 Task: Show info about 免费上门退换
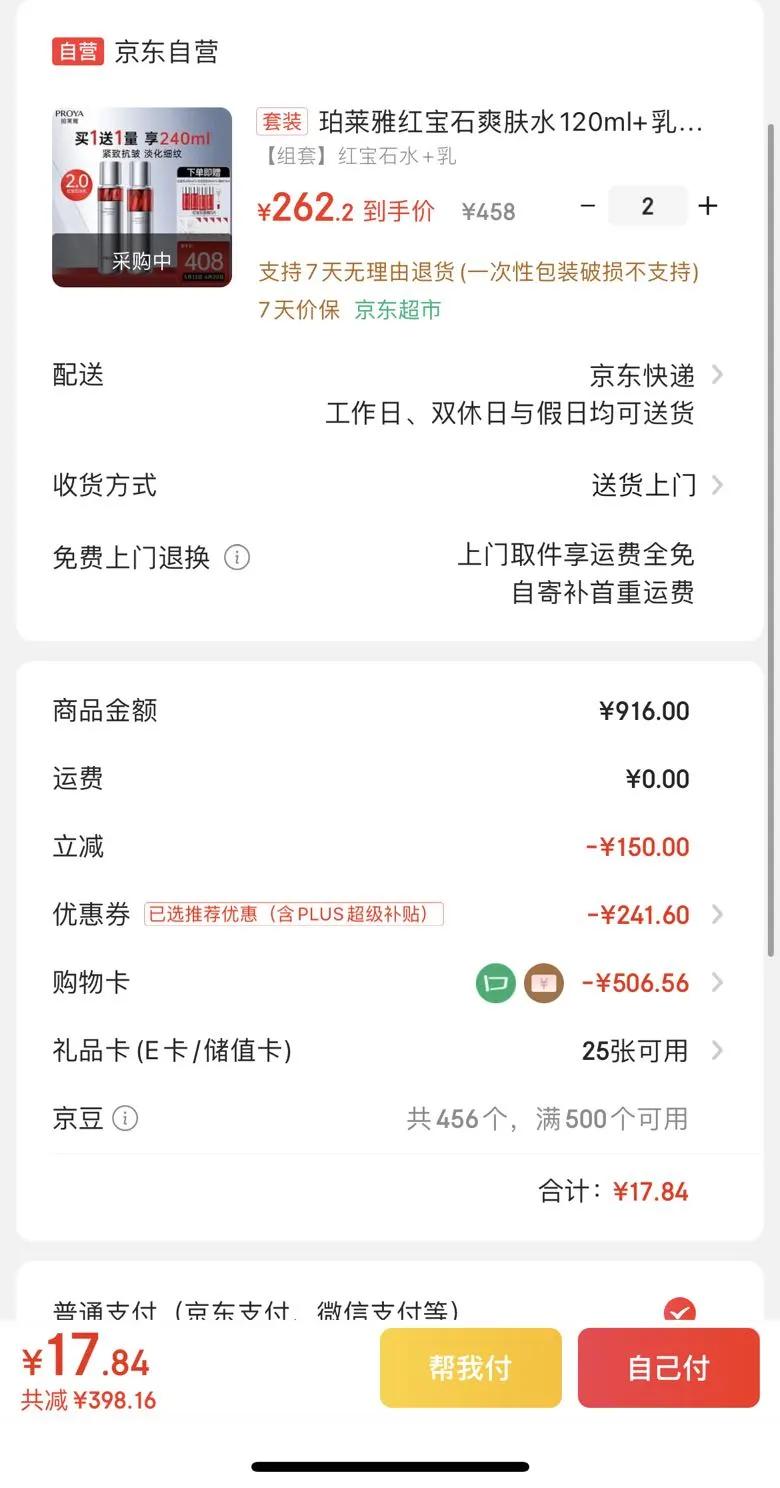click(x=237, y=557)
